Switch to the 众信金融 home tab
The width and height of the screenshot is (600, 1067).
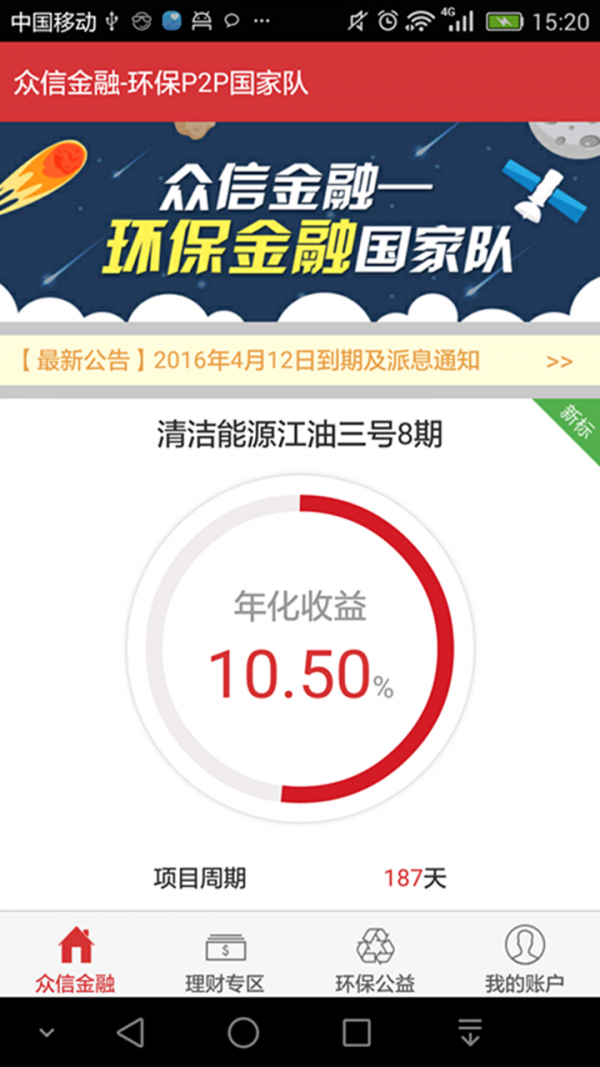(x=75, y=958)
